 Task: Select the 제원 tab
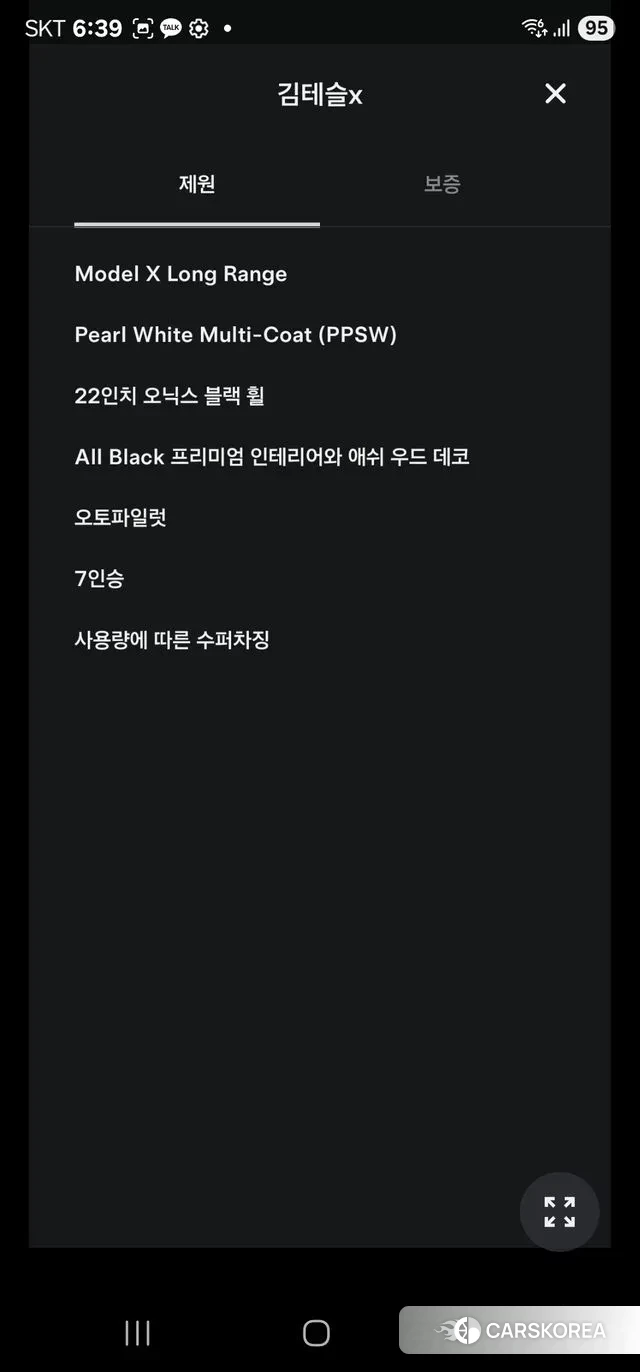tap(197, 185)
